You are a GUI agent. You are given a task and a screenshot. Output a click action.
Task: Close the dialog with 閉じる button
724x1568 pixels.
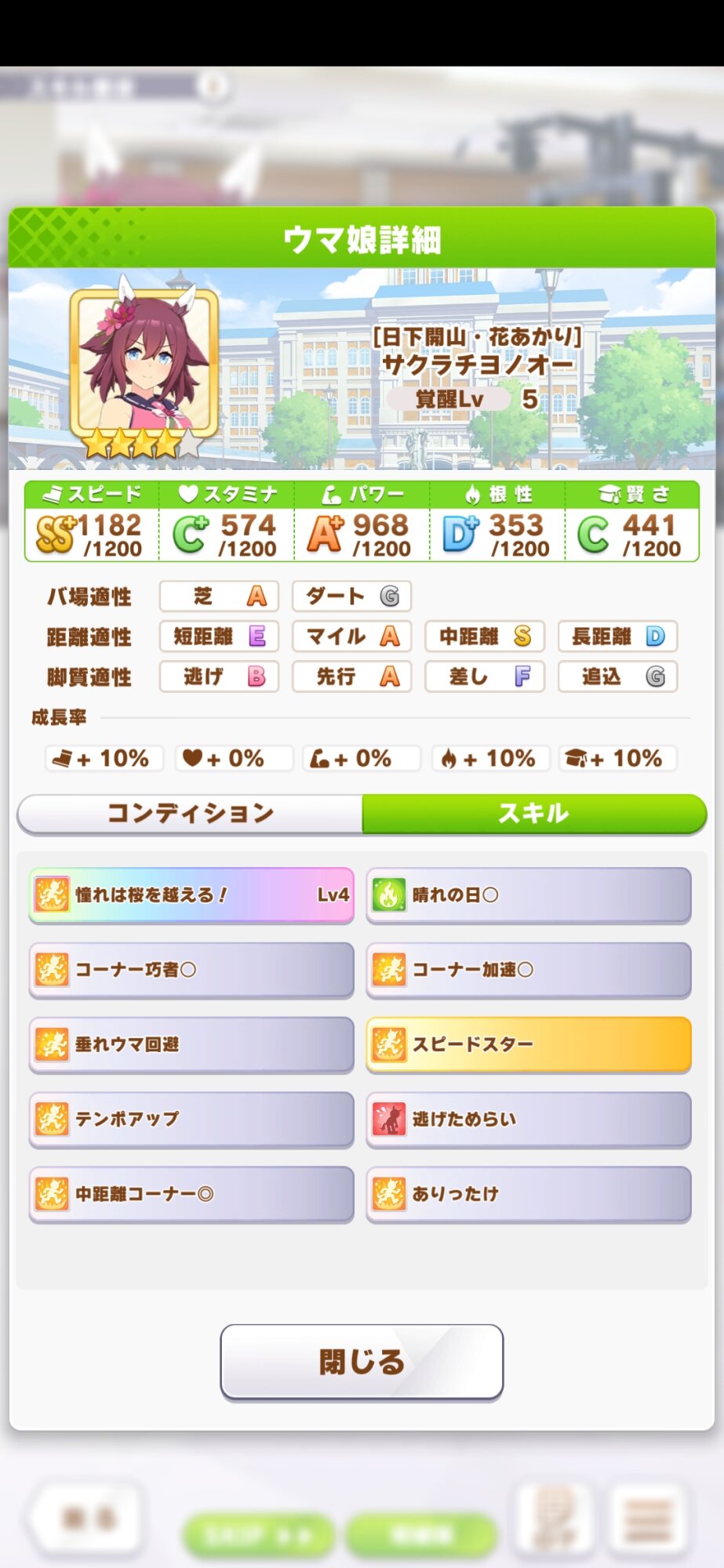tap(362, 1362)
